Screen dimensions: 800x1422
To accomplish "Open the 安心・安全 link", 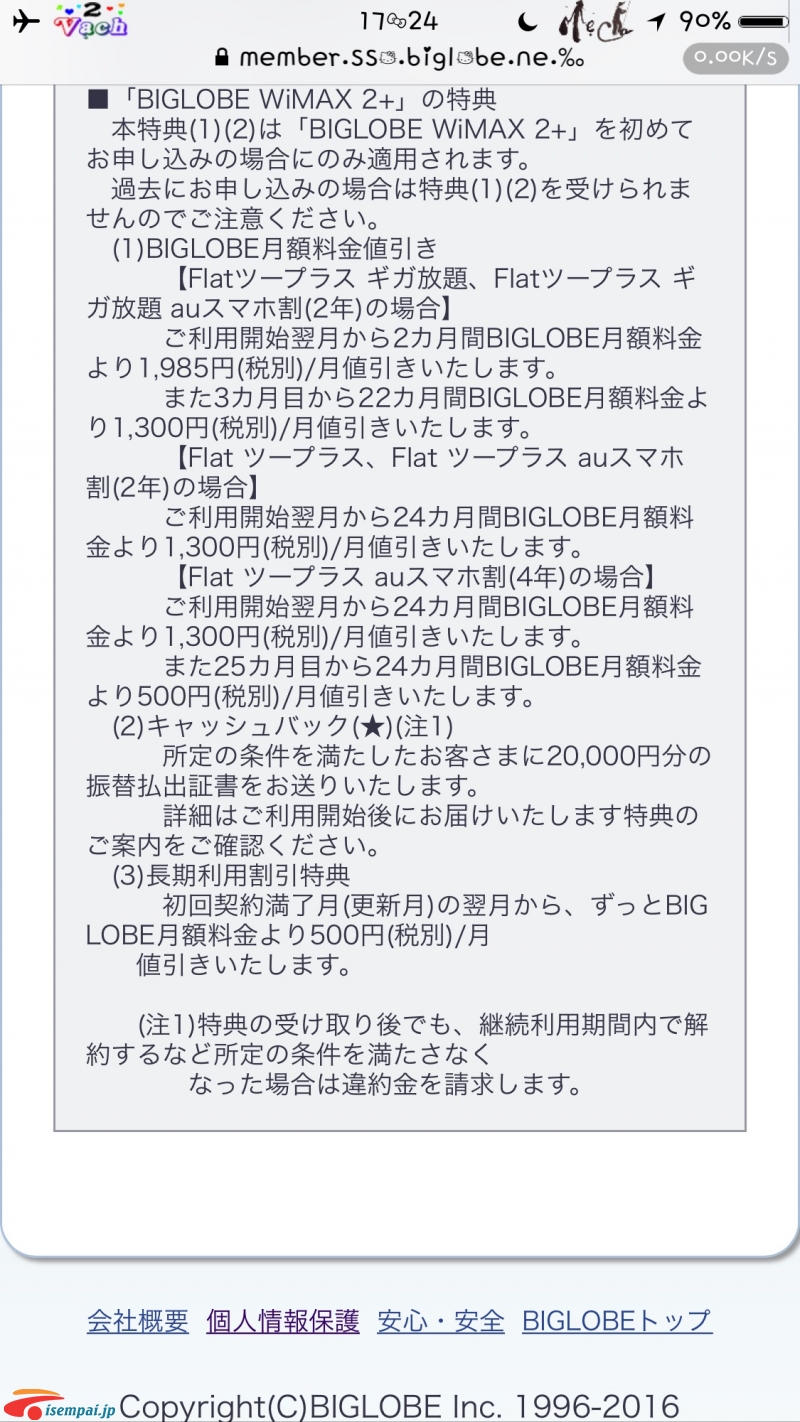I will [x=440, y=1321].
